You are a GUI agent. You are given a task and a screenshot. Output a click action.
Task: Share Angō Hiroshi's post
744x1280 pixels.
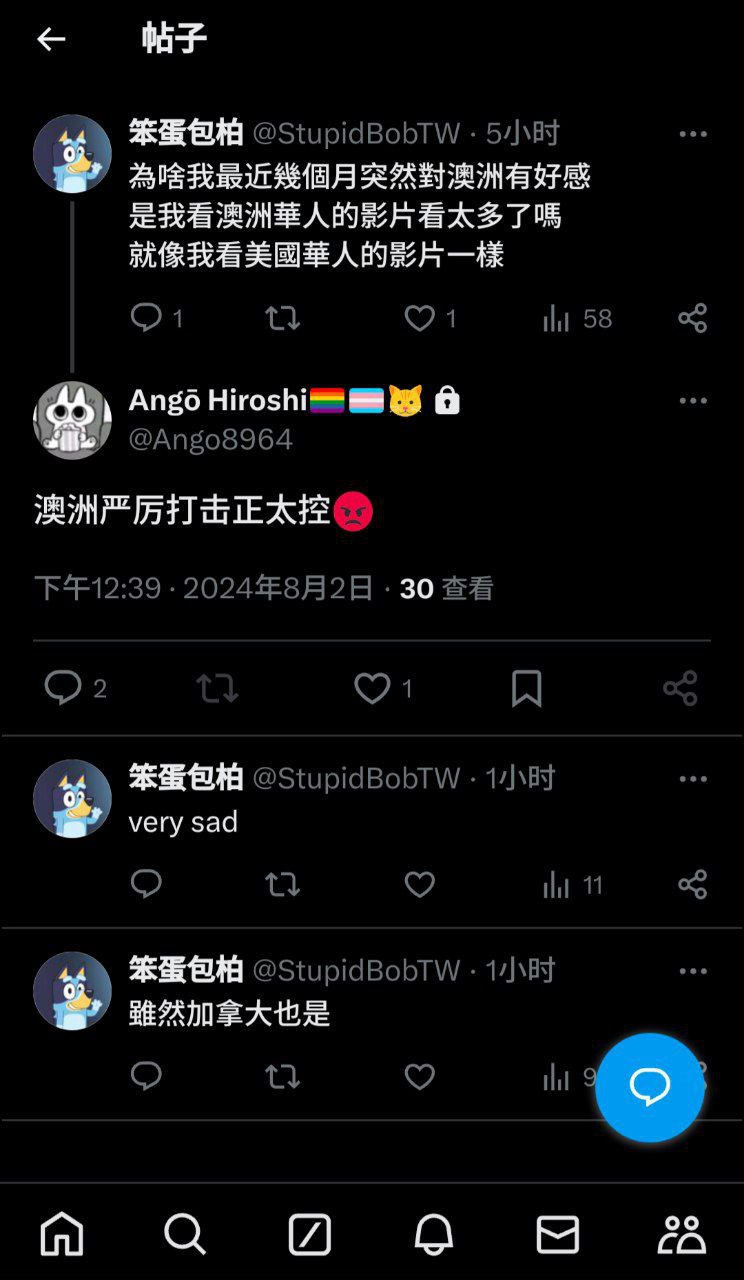pyautogui.click(x=680, y=688)
